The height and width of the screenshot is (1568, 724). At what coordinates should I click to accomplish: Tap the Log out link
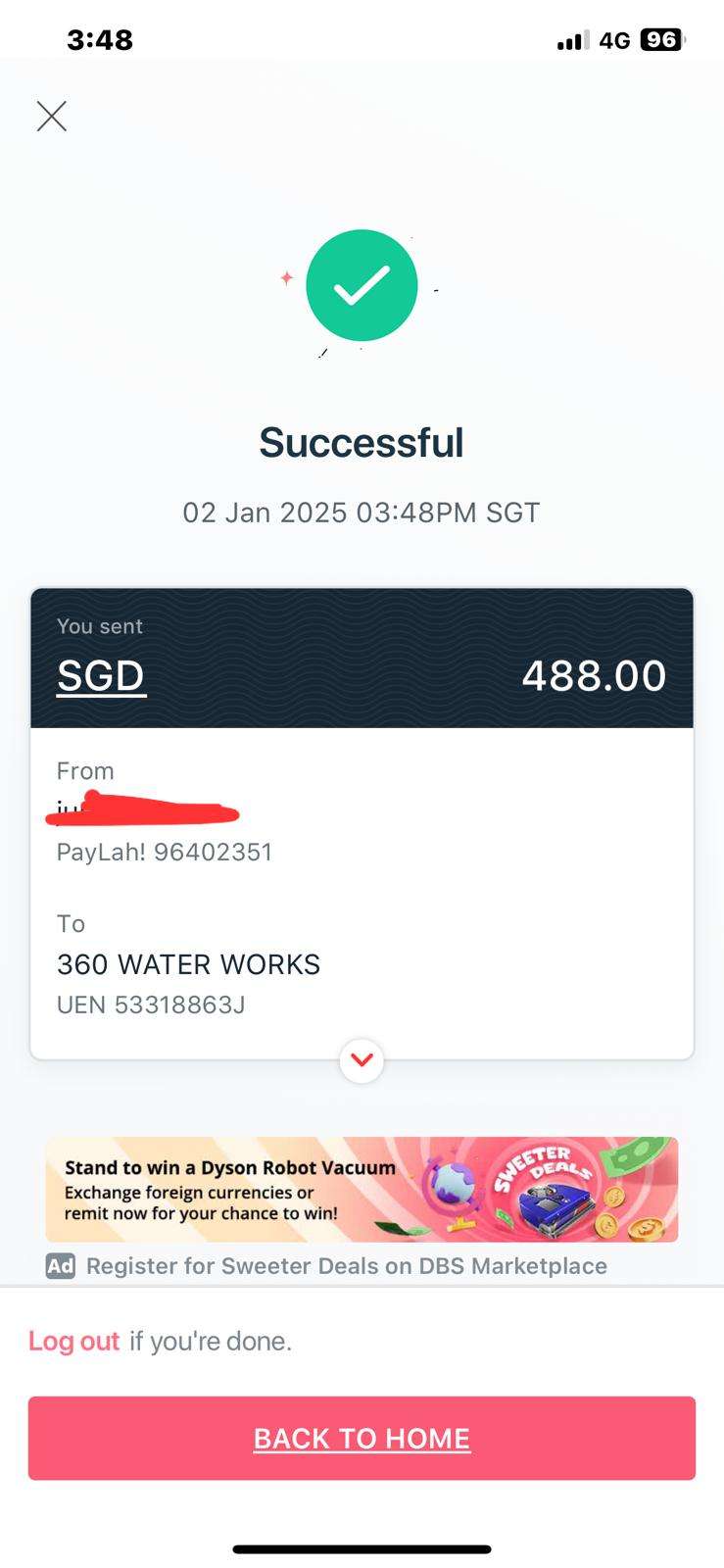click(73, 1341)
